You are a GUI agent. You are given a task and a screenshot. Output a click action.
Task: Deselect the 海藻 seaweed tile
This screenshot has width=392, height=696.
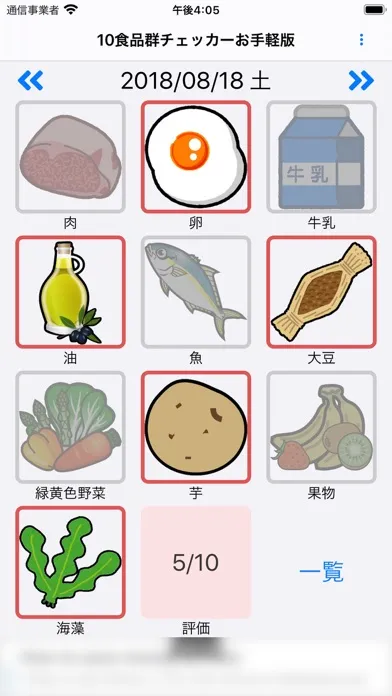click(71, 562)
